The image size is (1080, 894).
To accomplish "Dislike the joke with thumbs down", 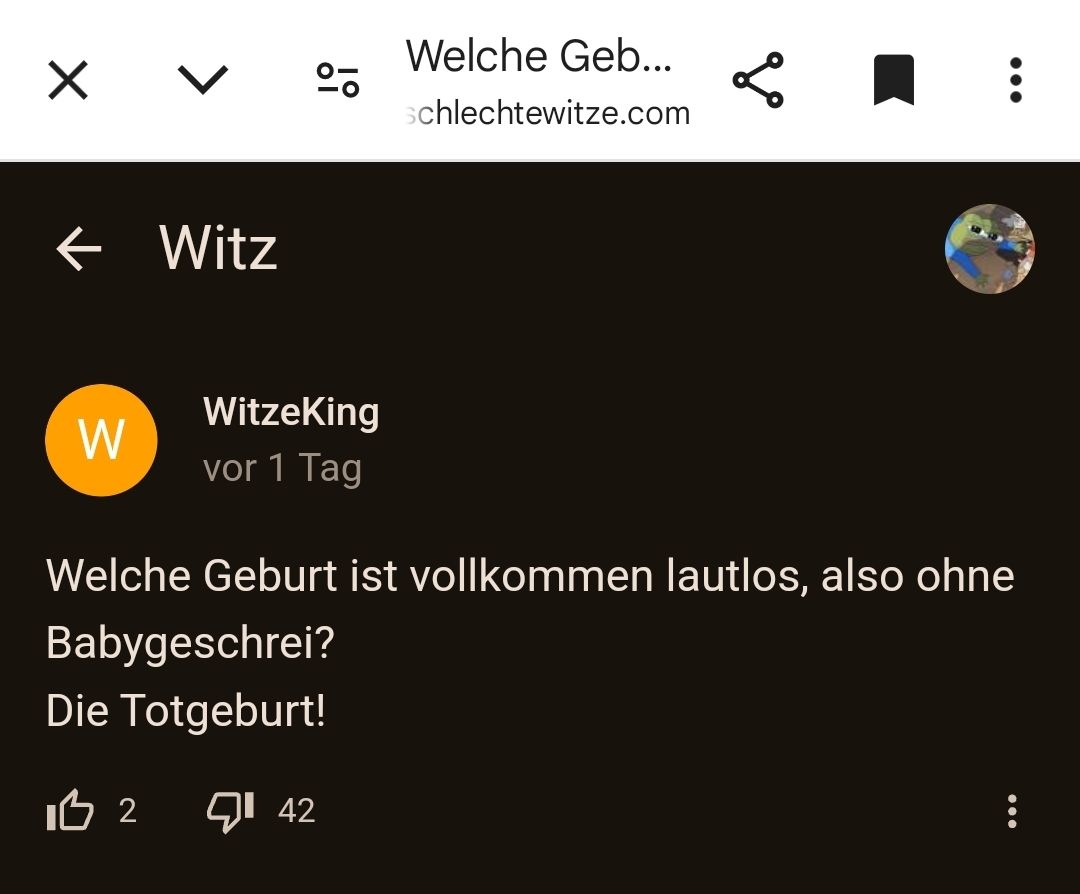I will (230, 810).
